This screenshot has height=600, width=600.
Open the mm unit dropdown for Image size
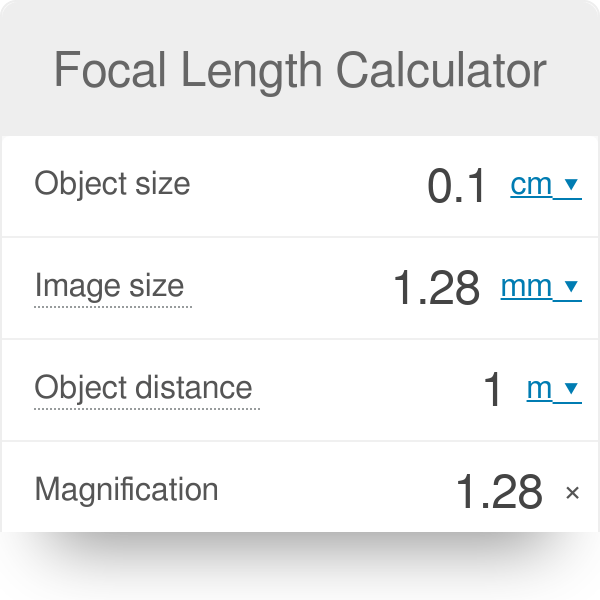click(540, 287)
